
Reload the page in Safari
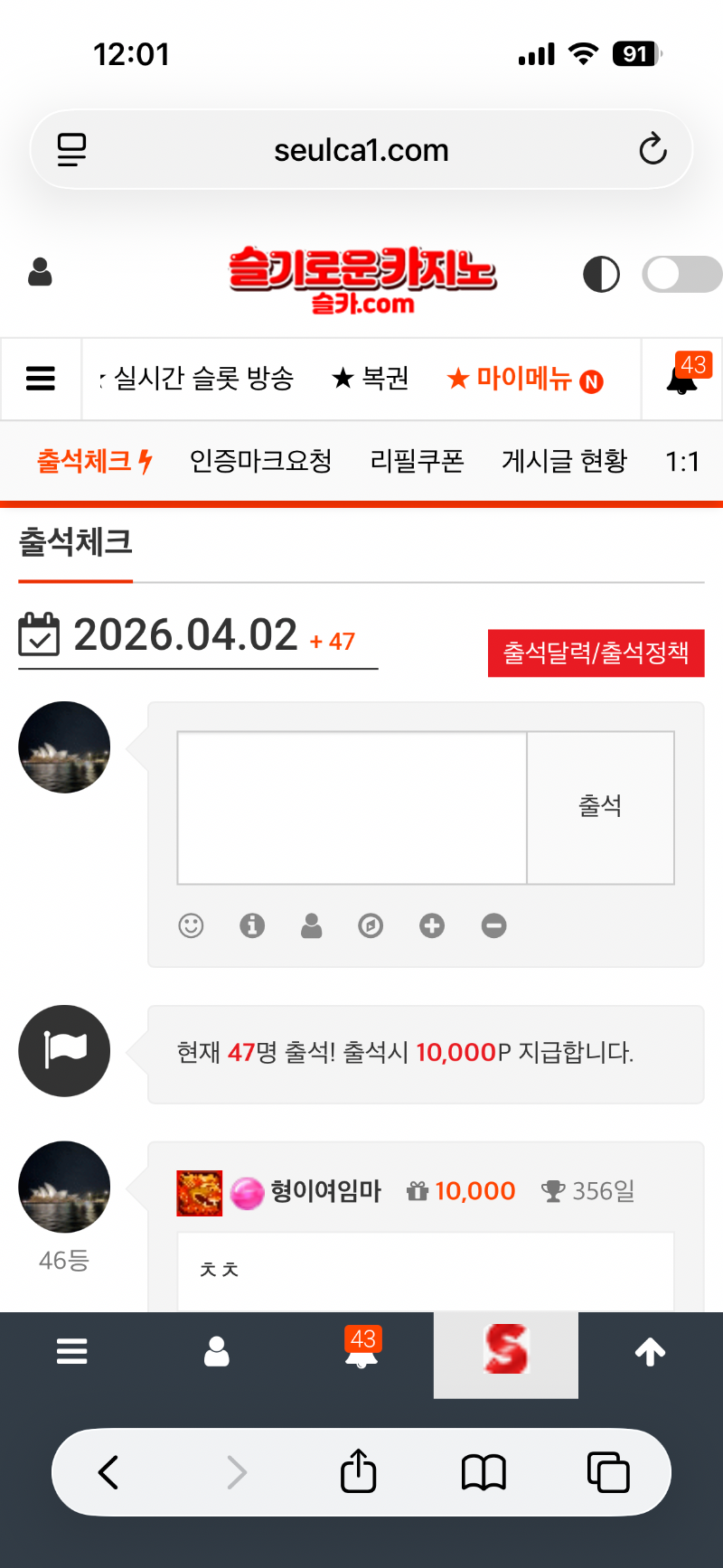653,149
